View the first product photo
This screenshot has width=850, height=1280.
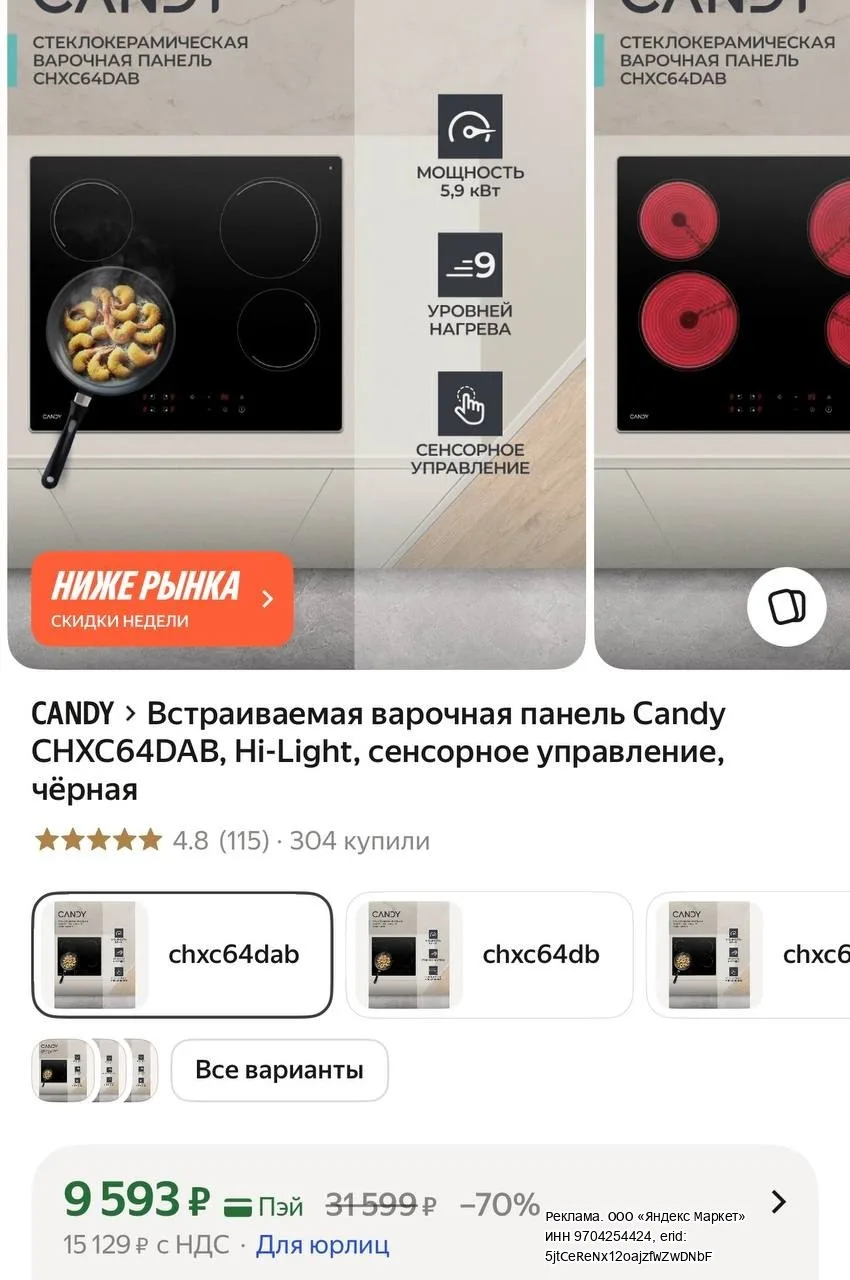point(296,334)
